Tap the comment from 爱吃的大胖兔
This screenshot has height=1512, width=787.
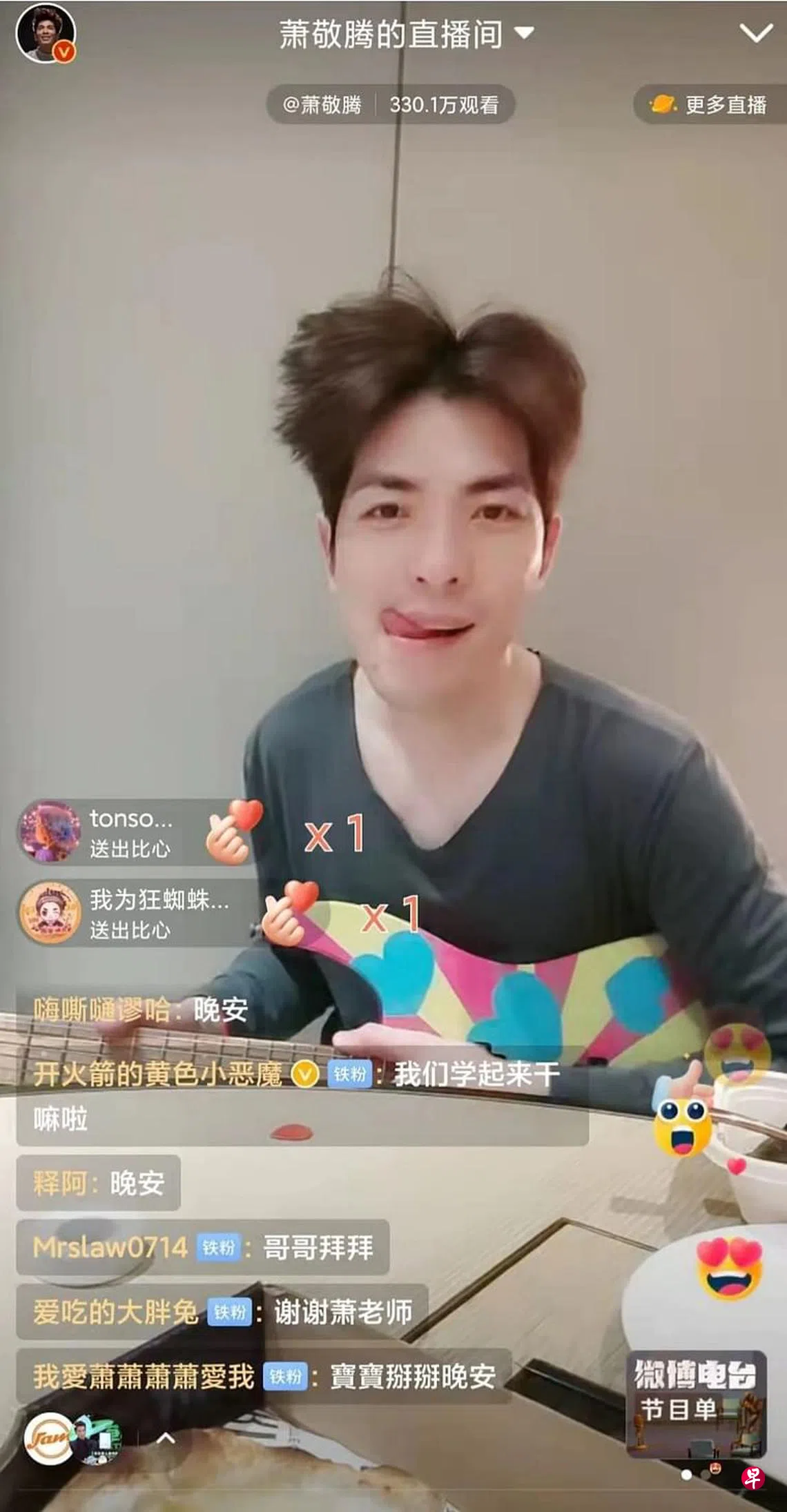click(x=221, y=1312)
